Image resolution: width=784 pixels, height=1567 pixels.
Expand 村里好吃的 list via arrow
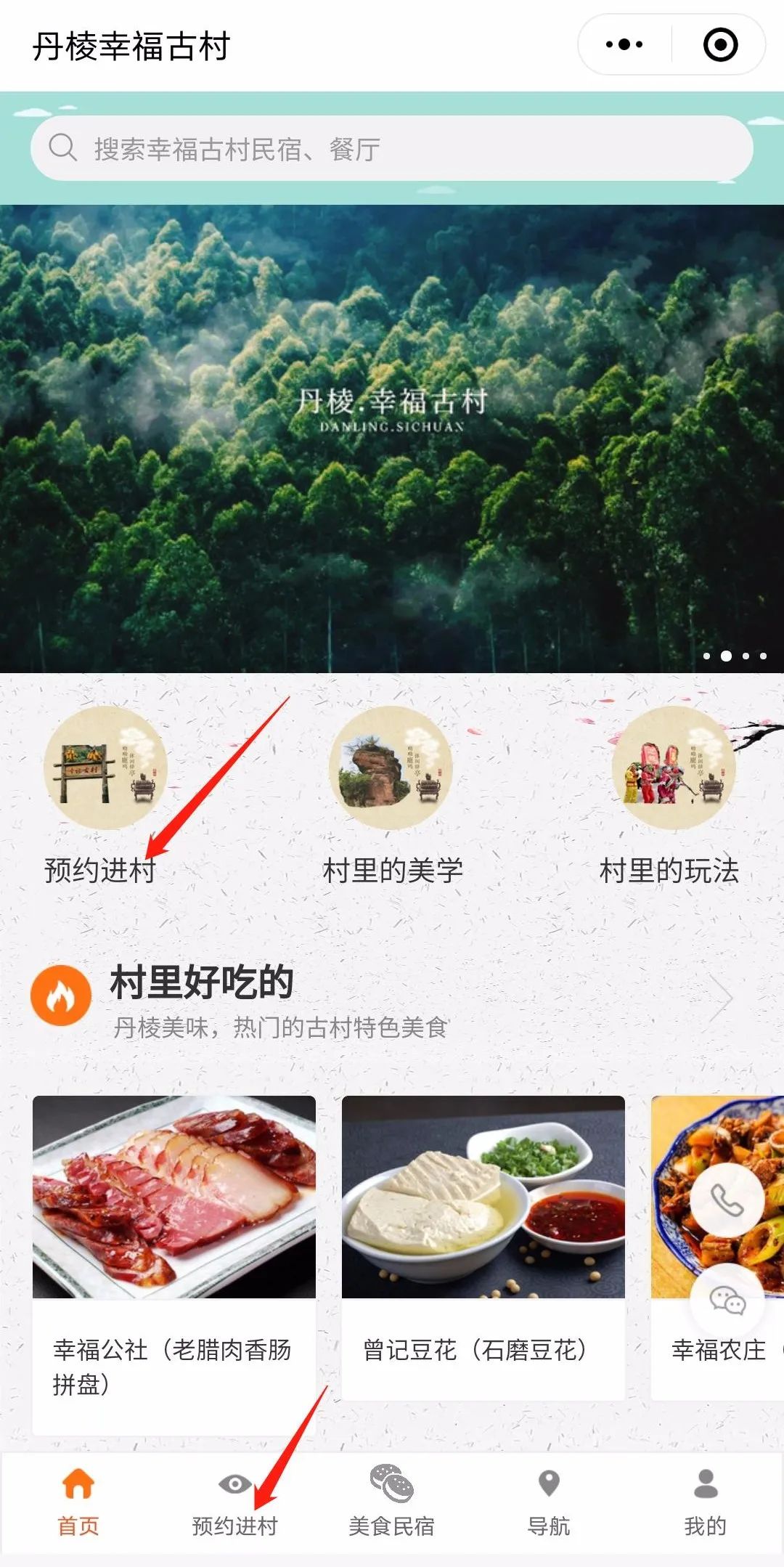click(721, 998)
